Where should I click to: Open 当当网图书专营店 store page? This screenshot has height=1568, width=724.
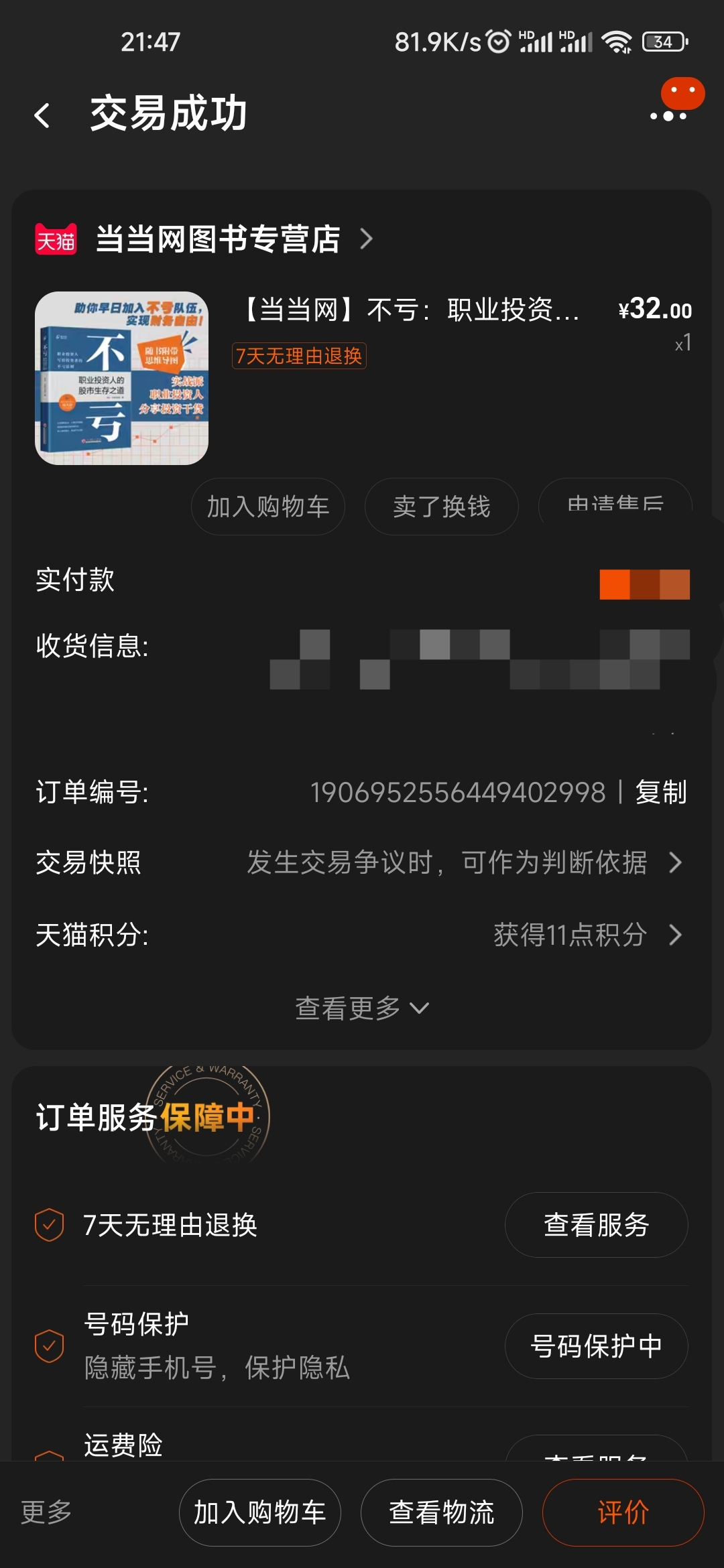(218, 239)
